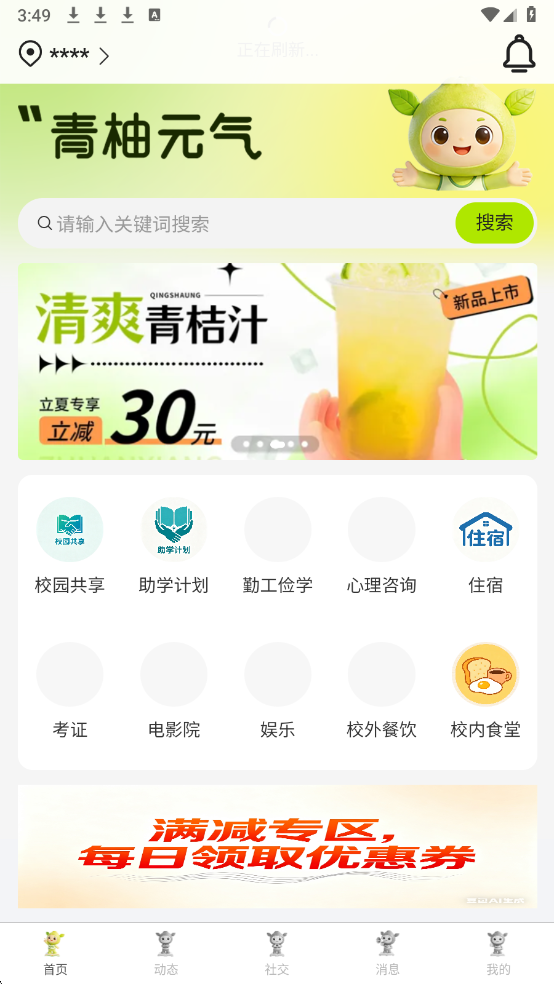Open the 清爽青桔汁 promo banner

pyautogui.click(x=277, y=361)
